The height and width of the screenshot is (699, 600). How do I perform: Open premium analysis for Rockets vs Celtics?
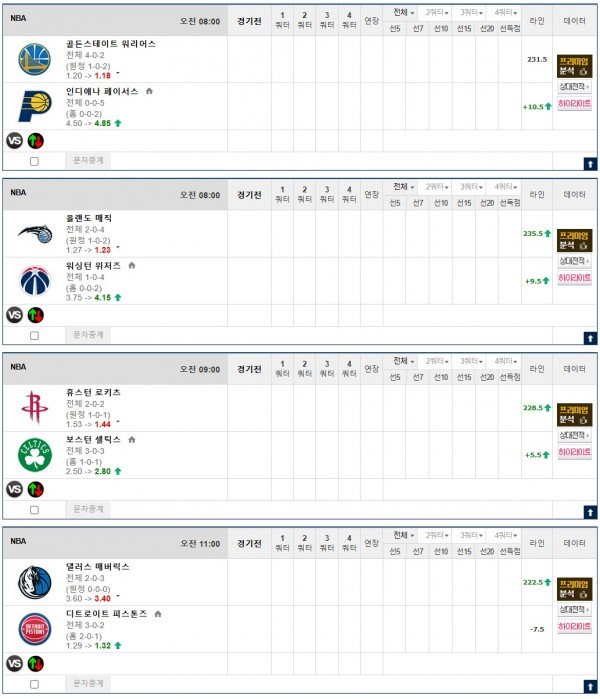click(x=574, y=412)
